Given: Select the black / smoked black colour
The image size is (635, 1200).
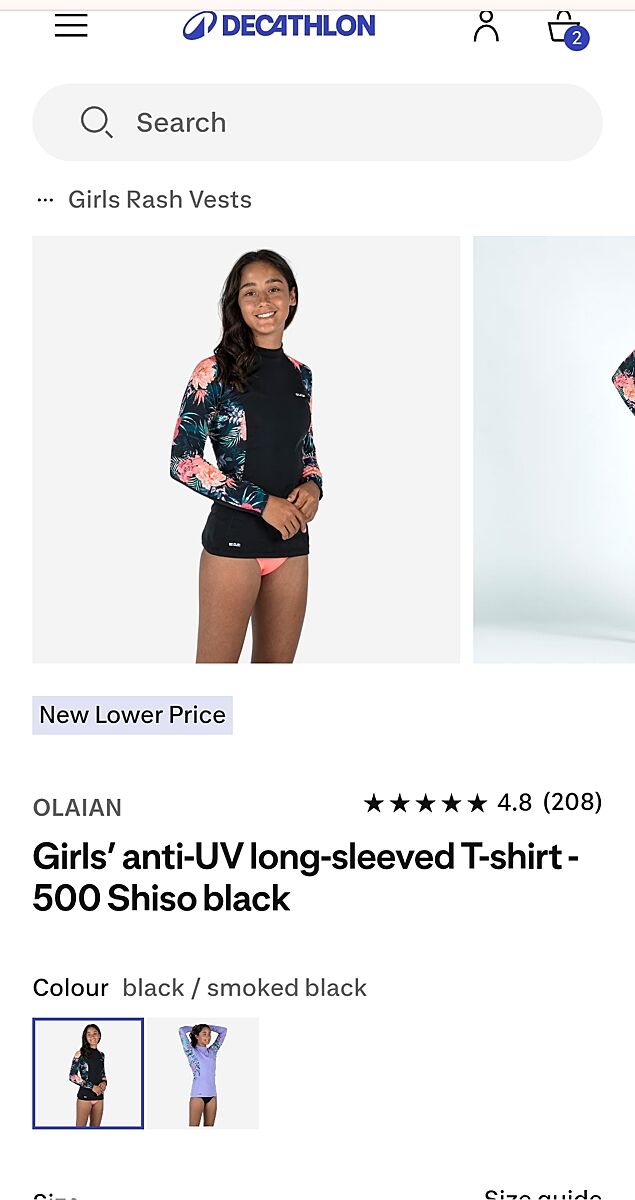Looking at the screenshot, I should click(x=88, y=1073).
